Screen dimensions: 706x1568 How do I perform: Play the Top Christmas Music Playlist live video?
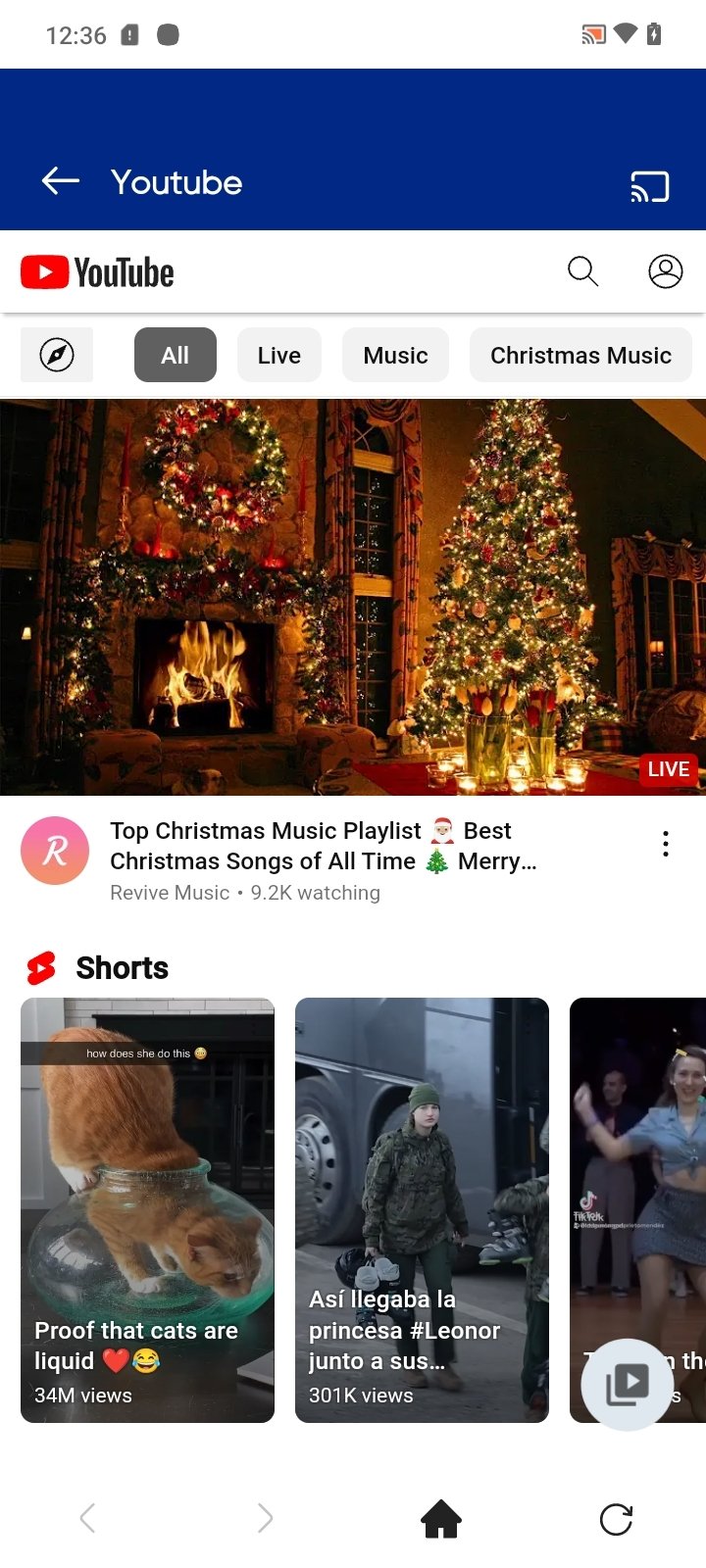click(x=353, y=597)
